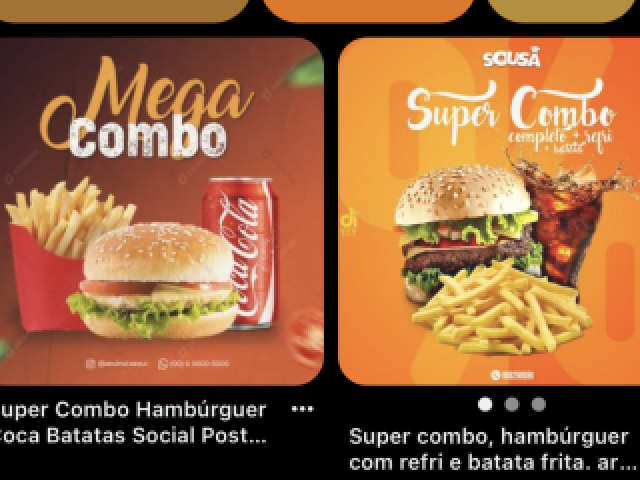Open the Mega Combo pin image
Image resolution: width=640 pixels, height=480 pixels.
160,210
